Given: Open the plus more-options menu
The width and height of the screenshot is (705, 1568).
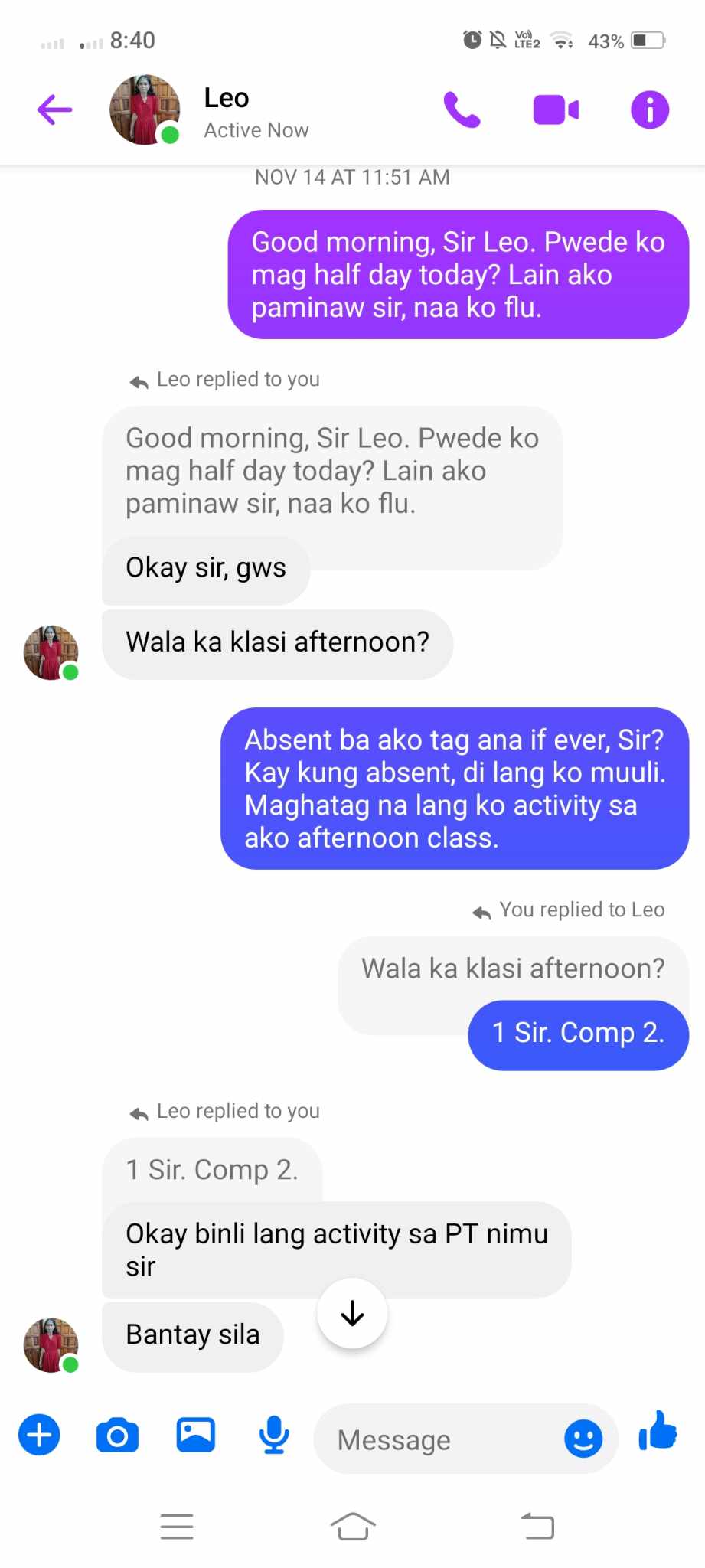Looking at the screenshot, I should pyautogui.click(x=39, y=1435).
